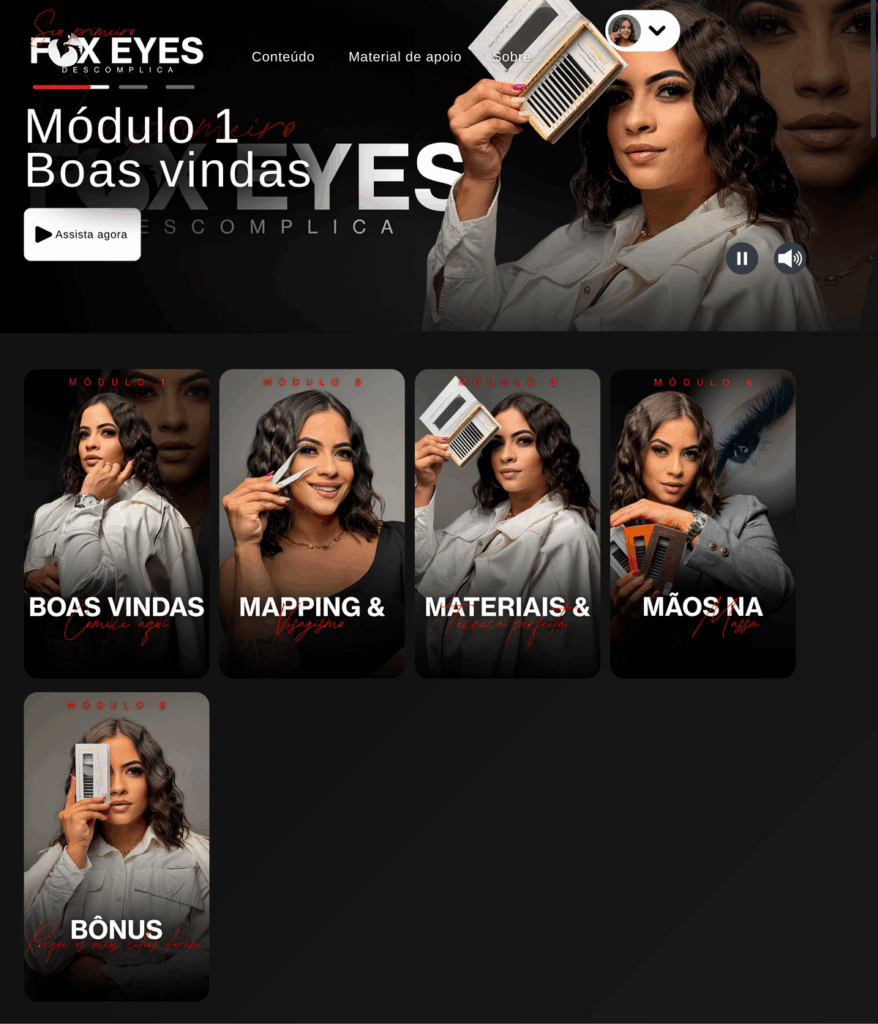This screenshot has width=878, height=1024.
Task: Go to Material de apoio
Action: point(405,57)
